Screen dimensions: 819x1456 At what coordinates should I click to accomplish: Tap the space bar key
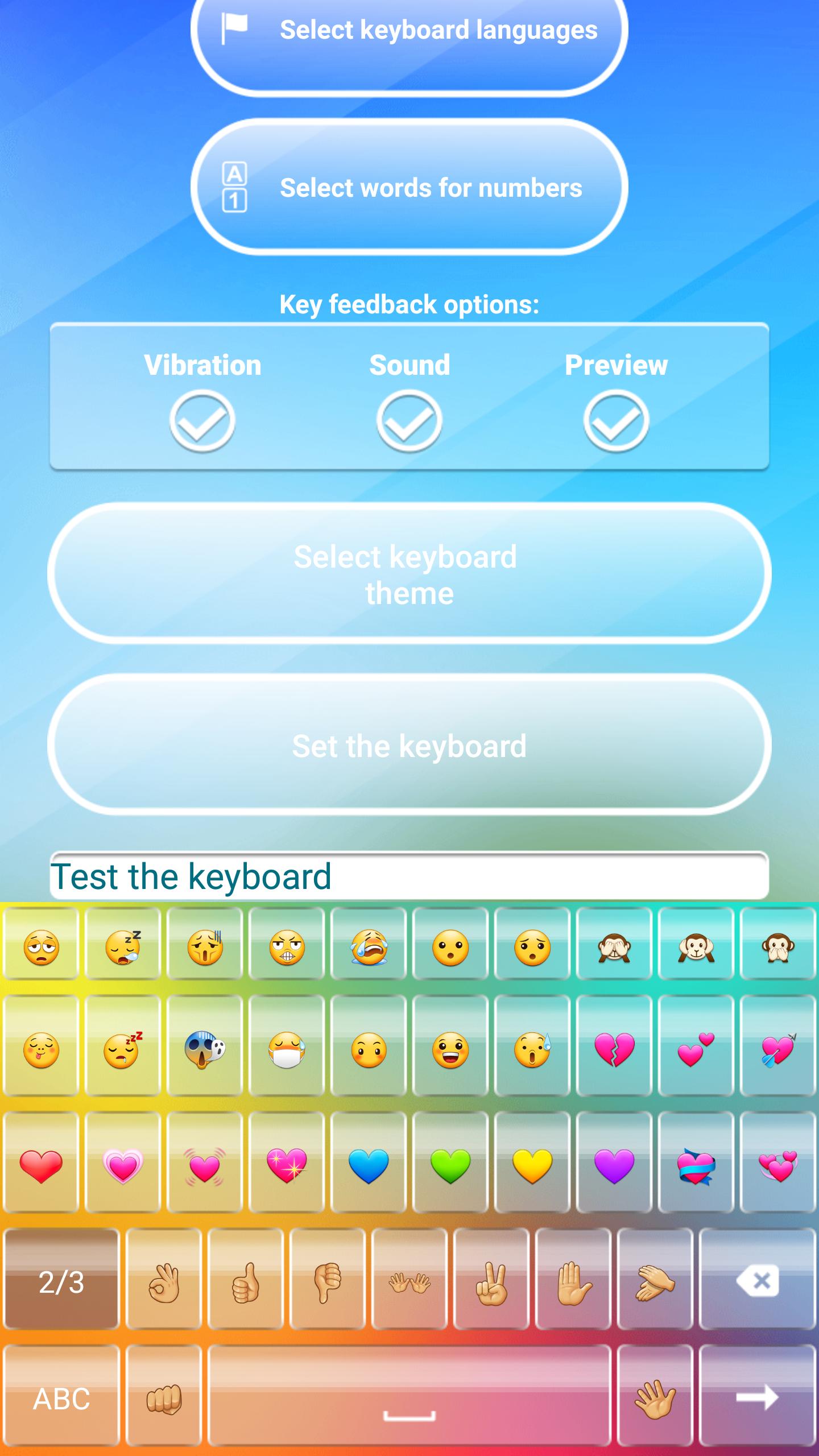point(409,1398)
